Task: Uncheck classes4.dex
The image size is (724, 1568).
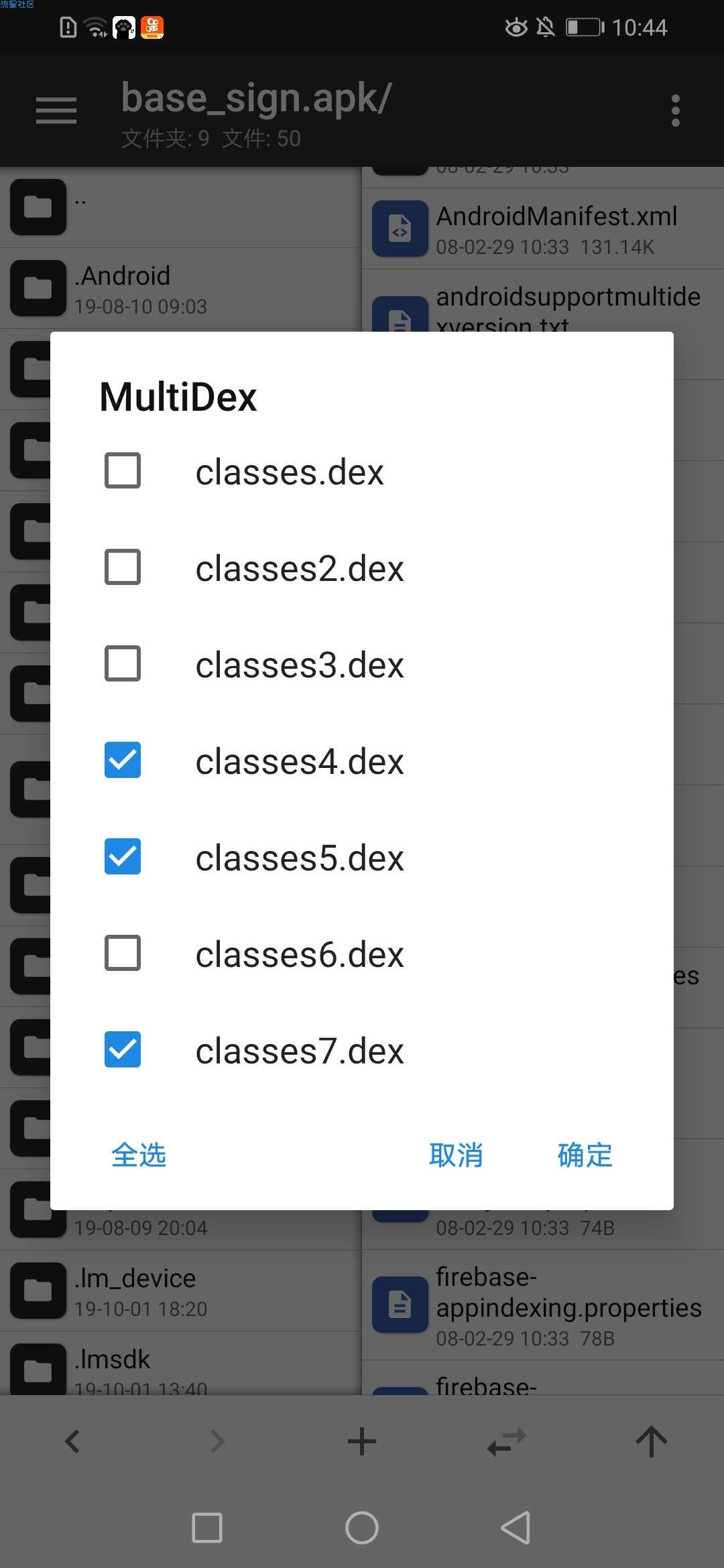Action: click(x=123, y=760)
